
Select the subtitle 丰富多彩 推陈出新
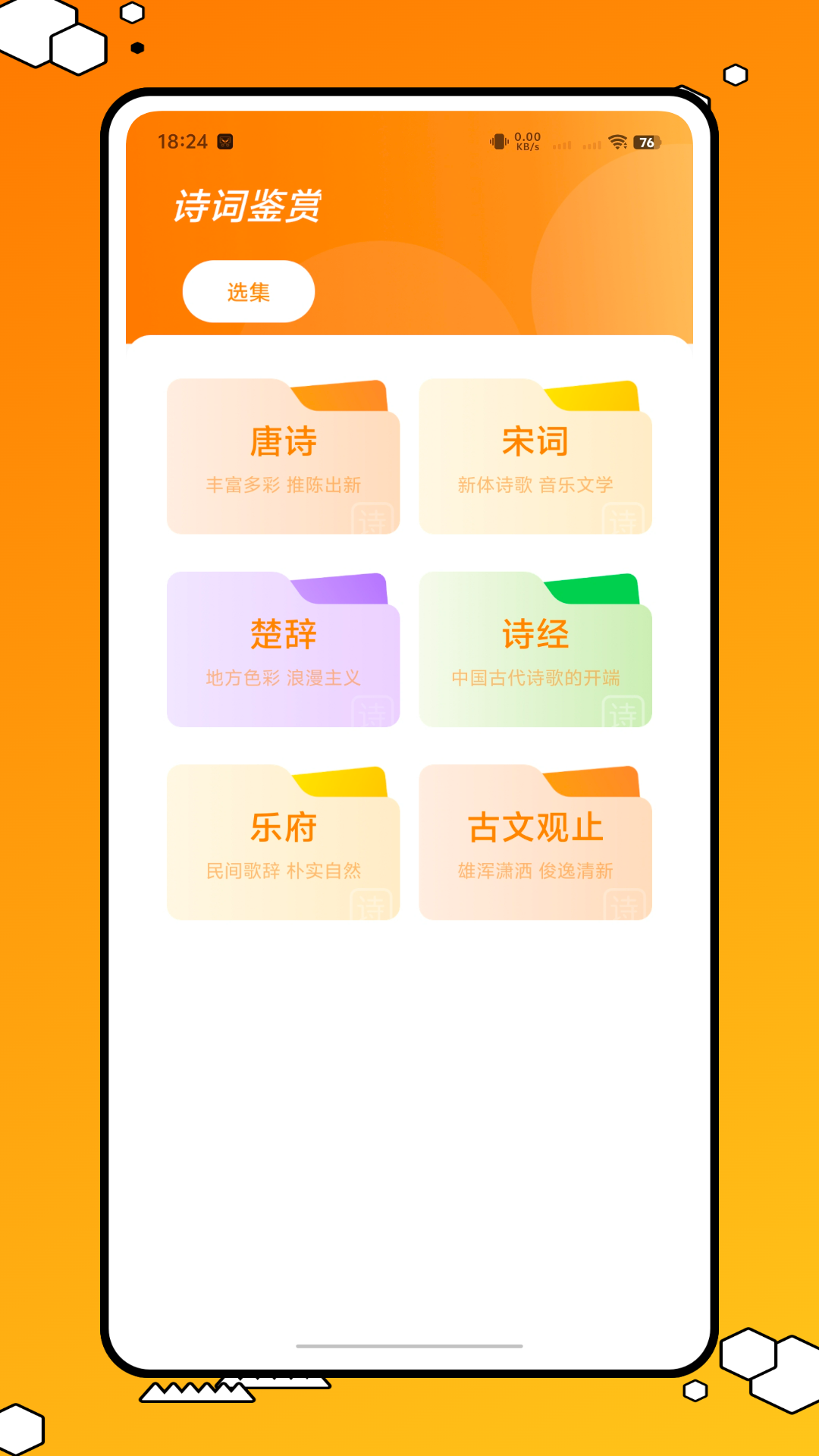(x=283, y=484)
